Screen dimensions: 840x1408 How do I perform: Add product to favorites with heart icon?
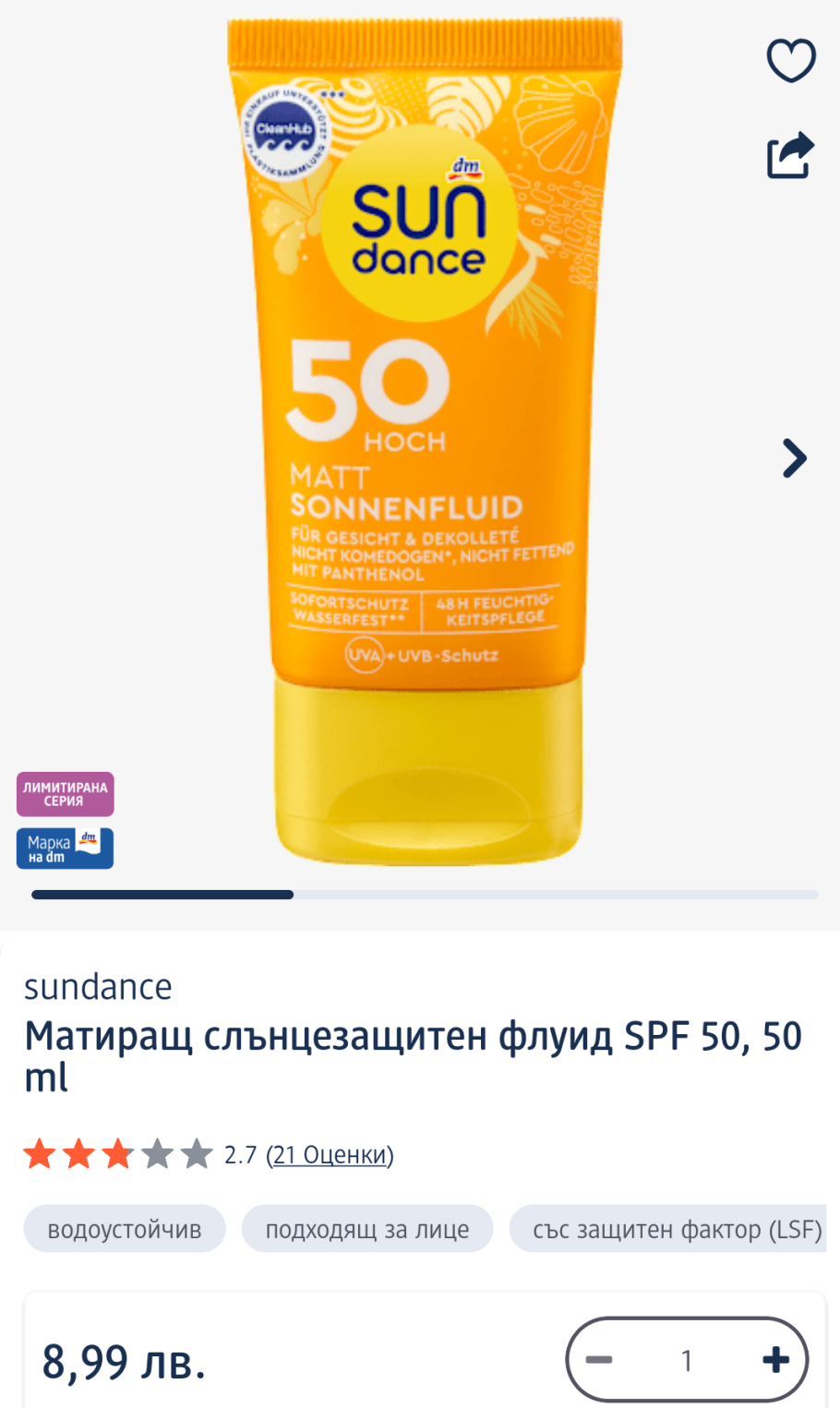791,62
